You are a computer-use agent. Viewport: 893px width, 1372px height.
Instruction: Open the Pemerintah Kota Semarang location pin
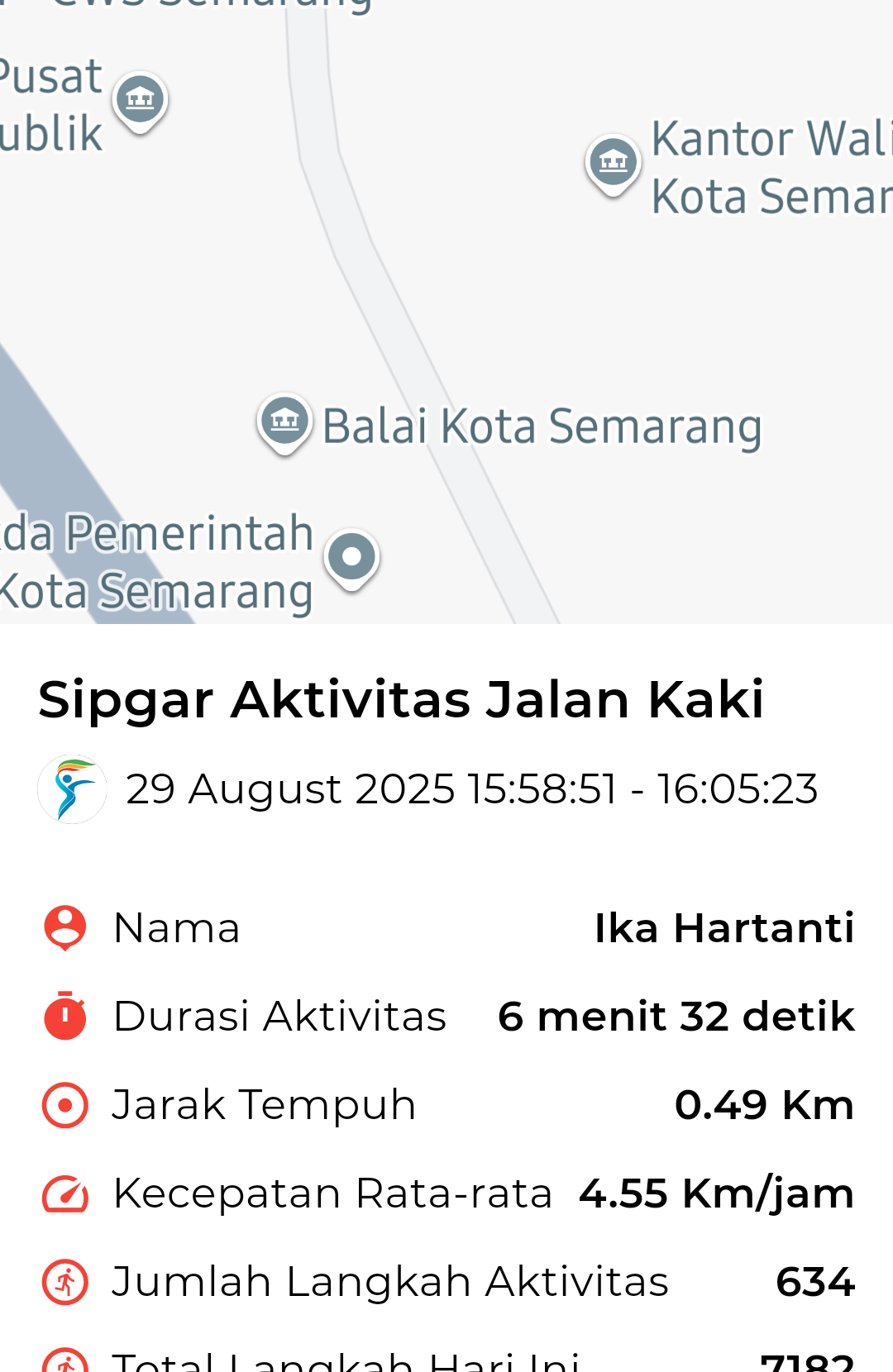click(x=351, y=557)
